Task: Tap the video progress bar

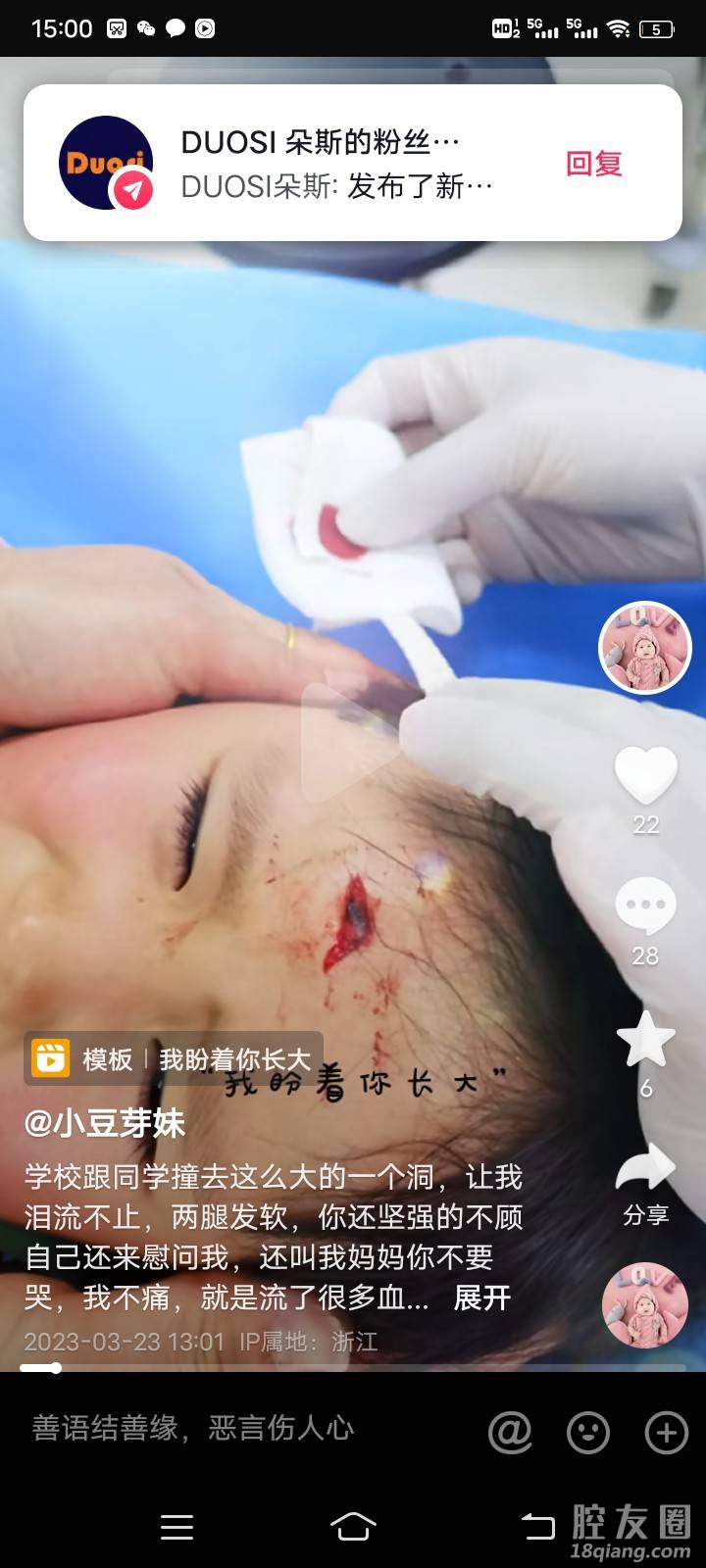Action: point(353,1368)
